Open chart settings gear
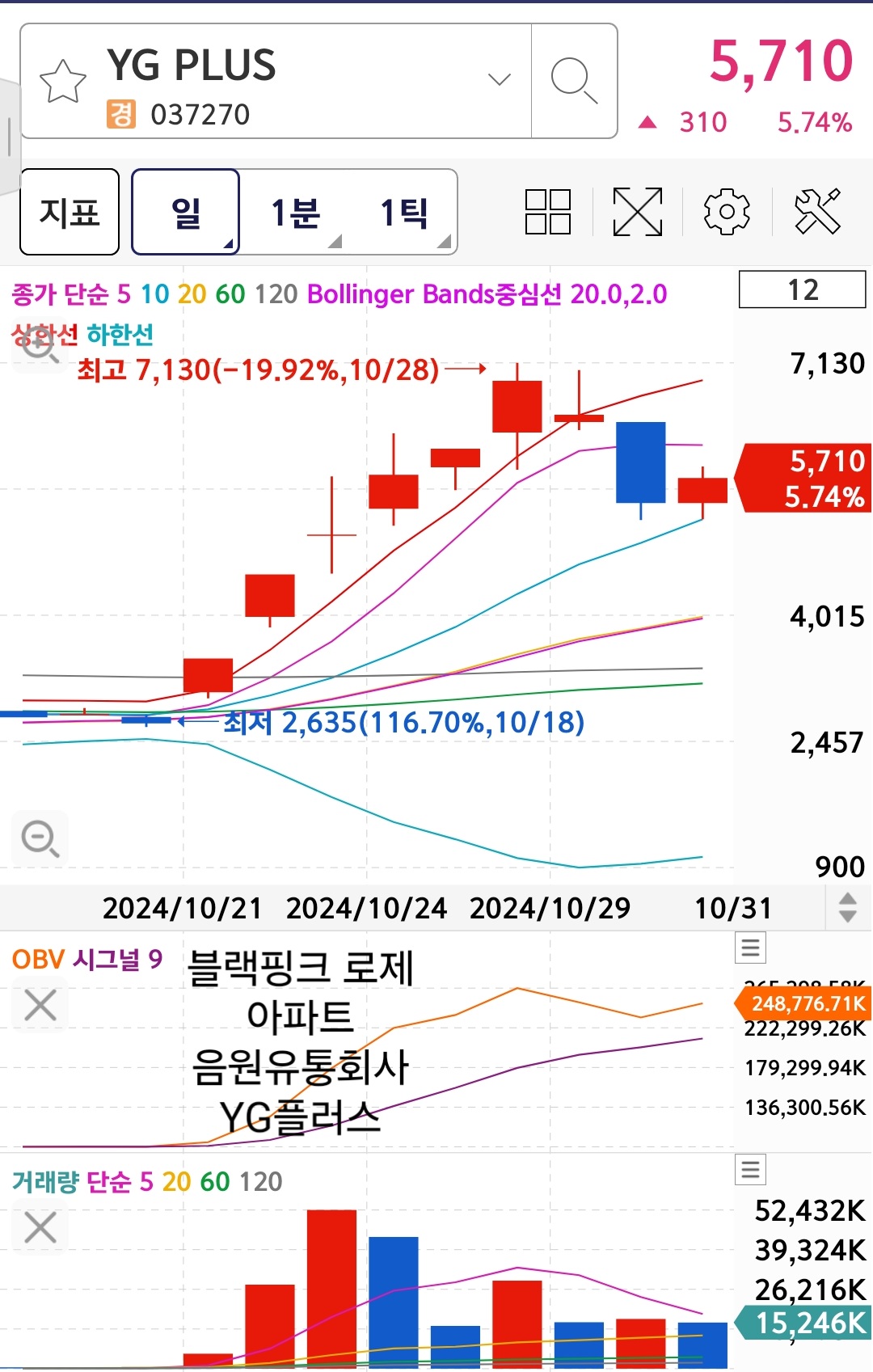873x1372 pixels. pos(727,212)
